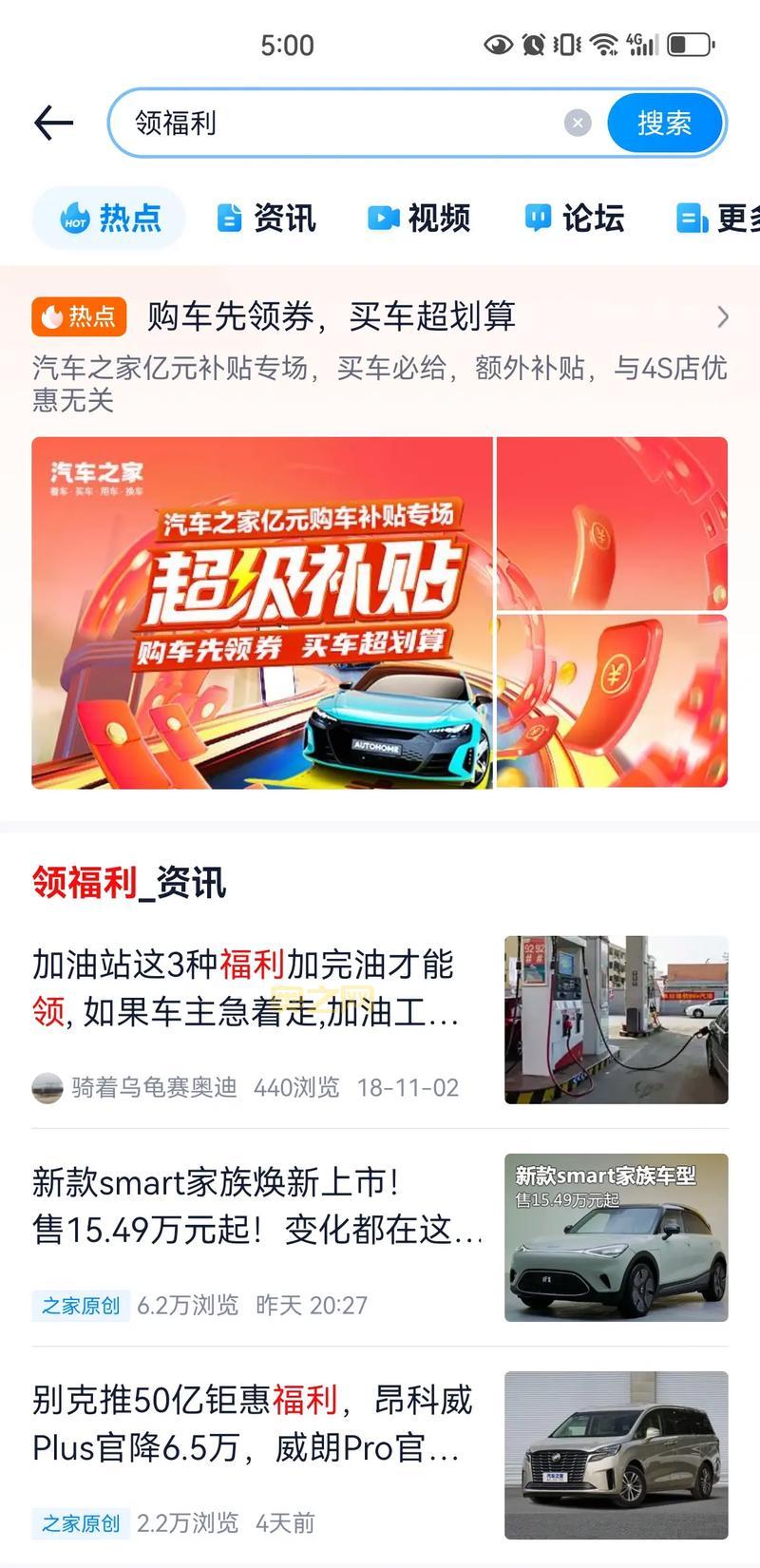Clear search text using the X icon
760x1568 pixels.
(x=577, y=123)
